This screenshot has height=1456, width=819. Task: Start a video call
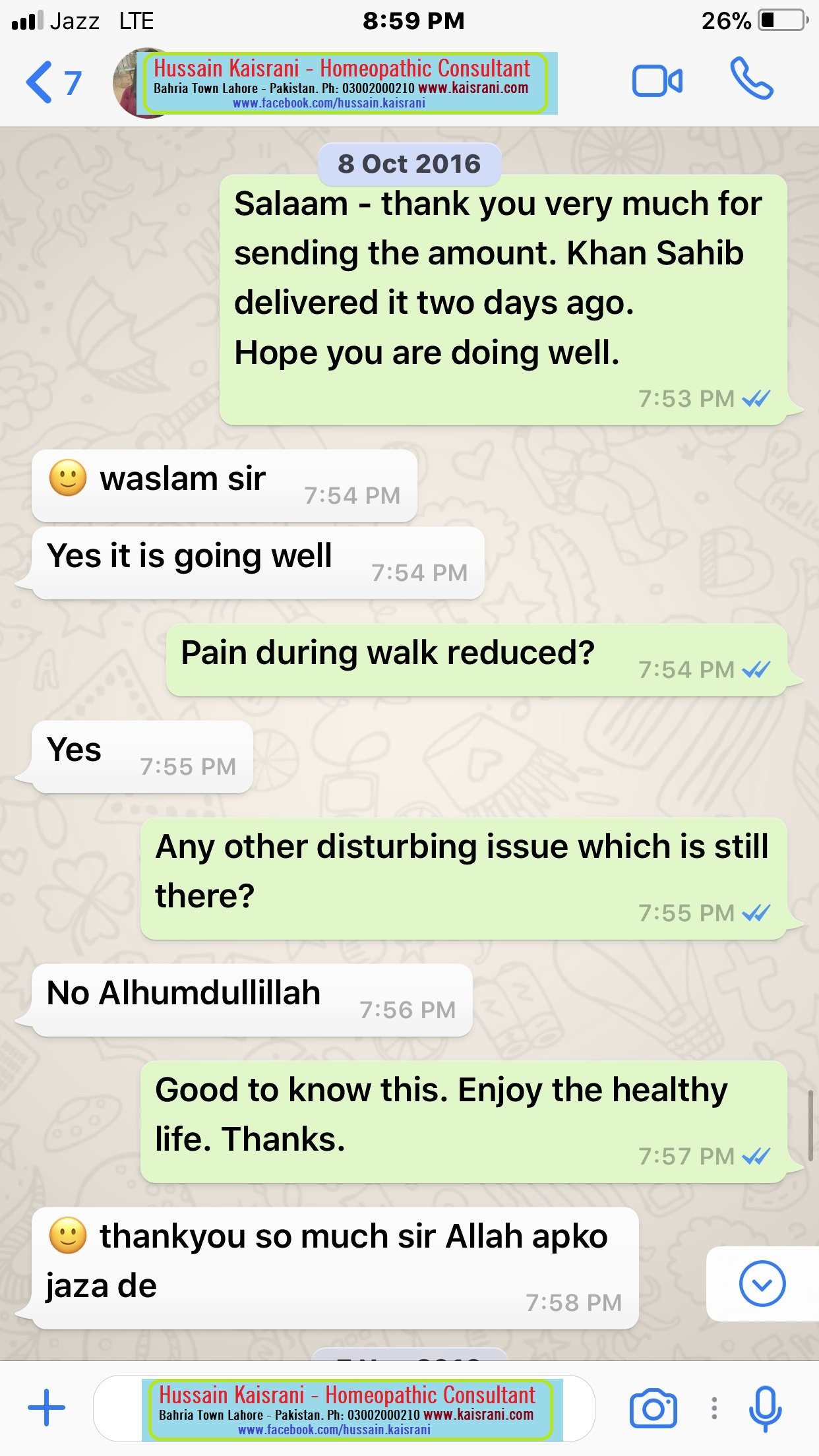tap(657, 82)
